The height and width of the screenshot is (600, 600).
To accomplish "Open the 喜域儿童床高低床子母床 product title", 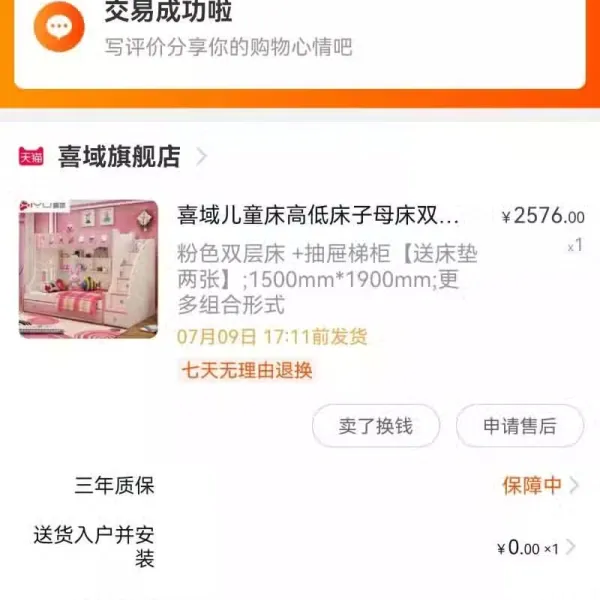I will tap(318, 216).
